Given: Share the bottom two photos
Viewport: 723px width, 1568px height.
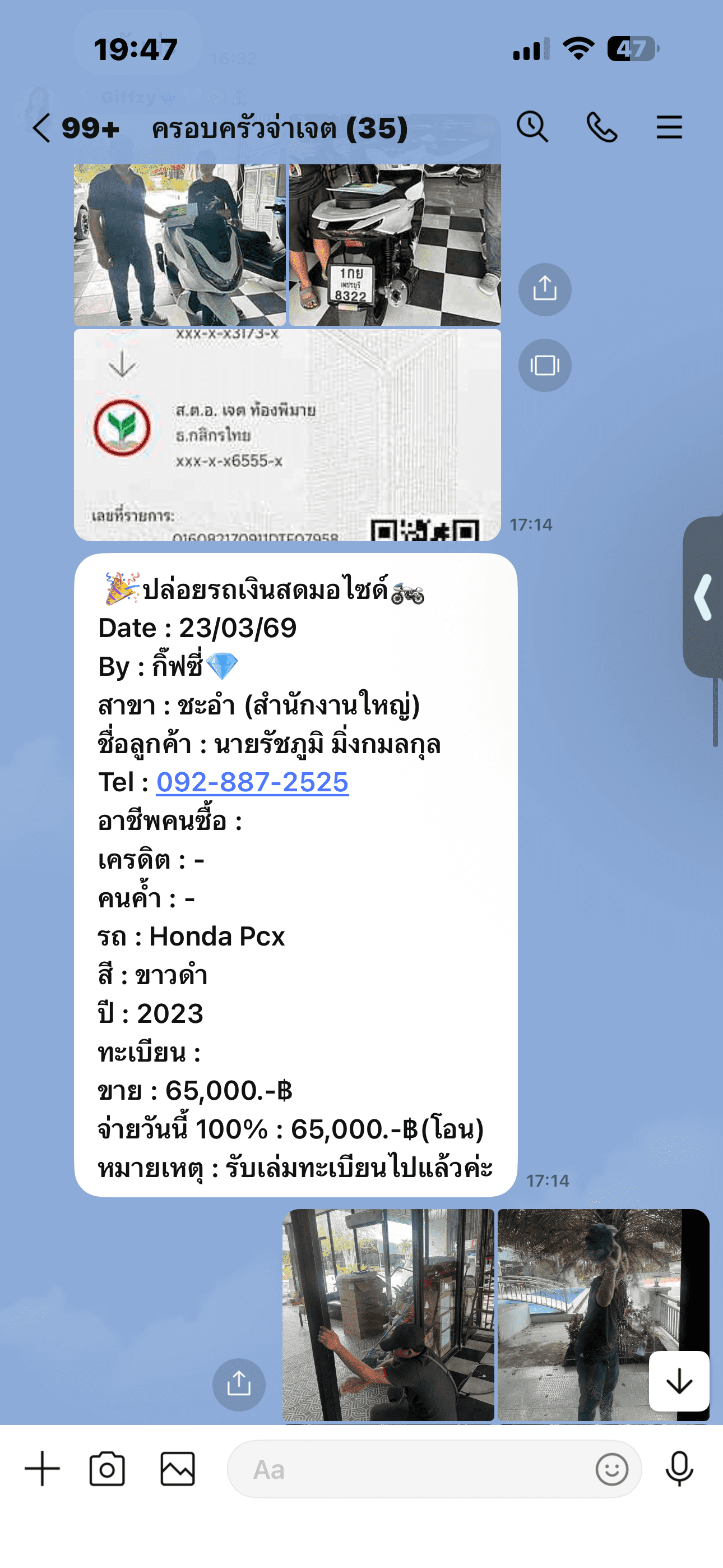Looking at the screenshot, I should [239, 1384].
